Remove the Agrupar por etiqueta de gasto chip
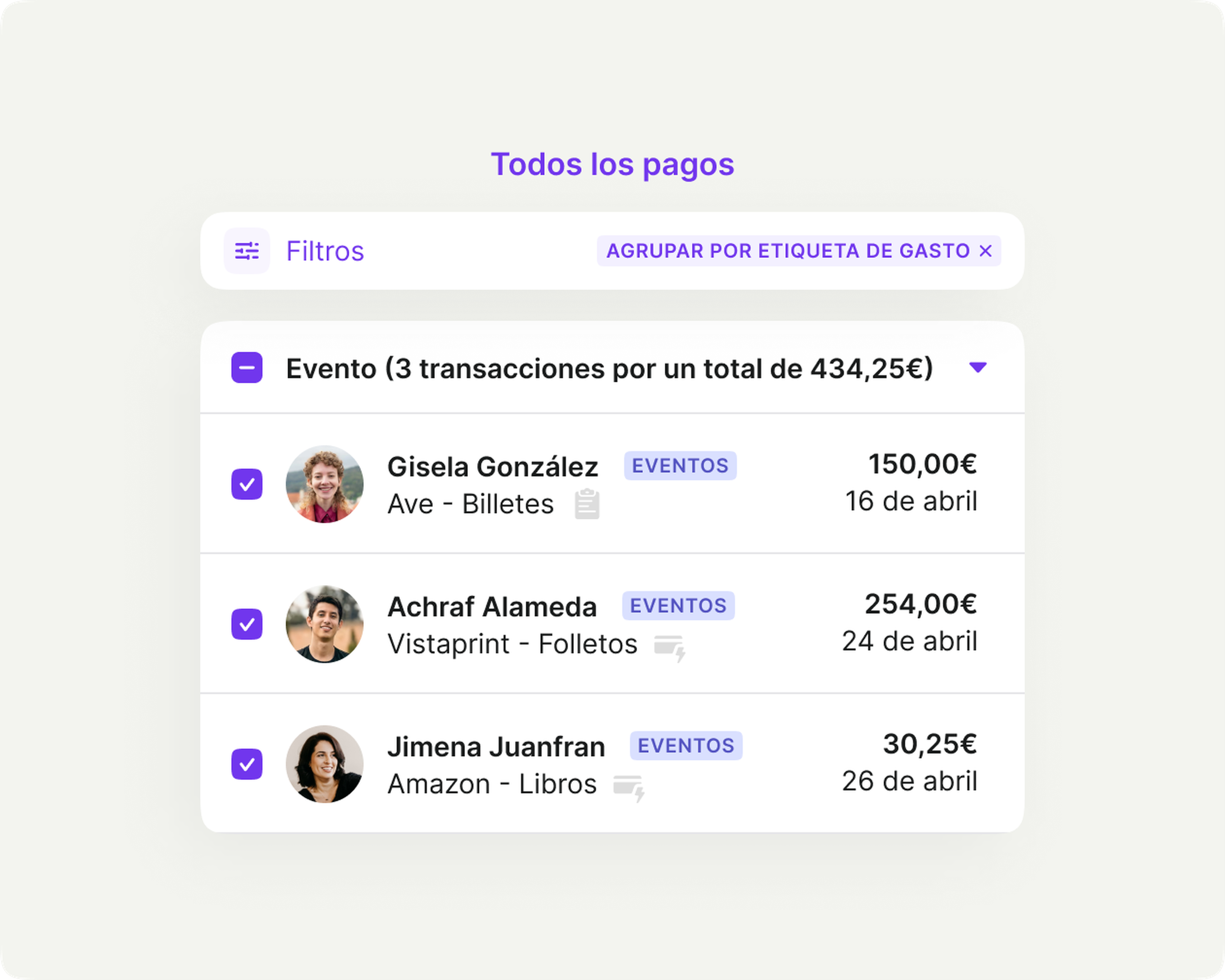The height and width of the screenshot is (980, 1225). (986, 250)
